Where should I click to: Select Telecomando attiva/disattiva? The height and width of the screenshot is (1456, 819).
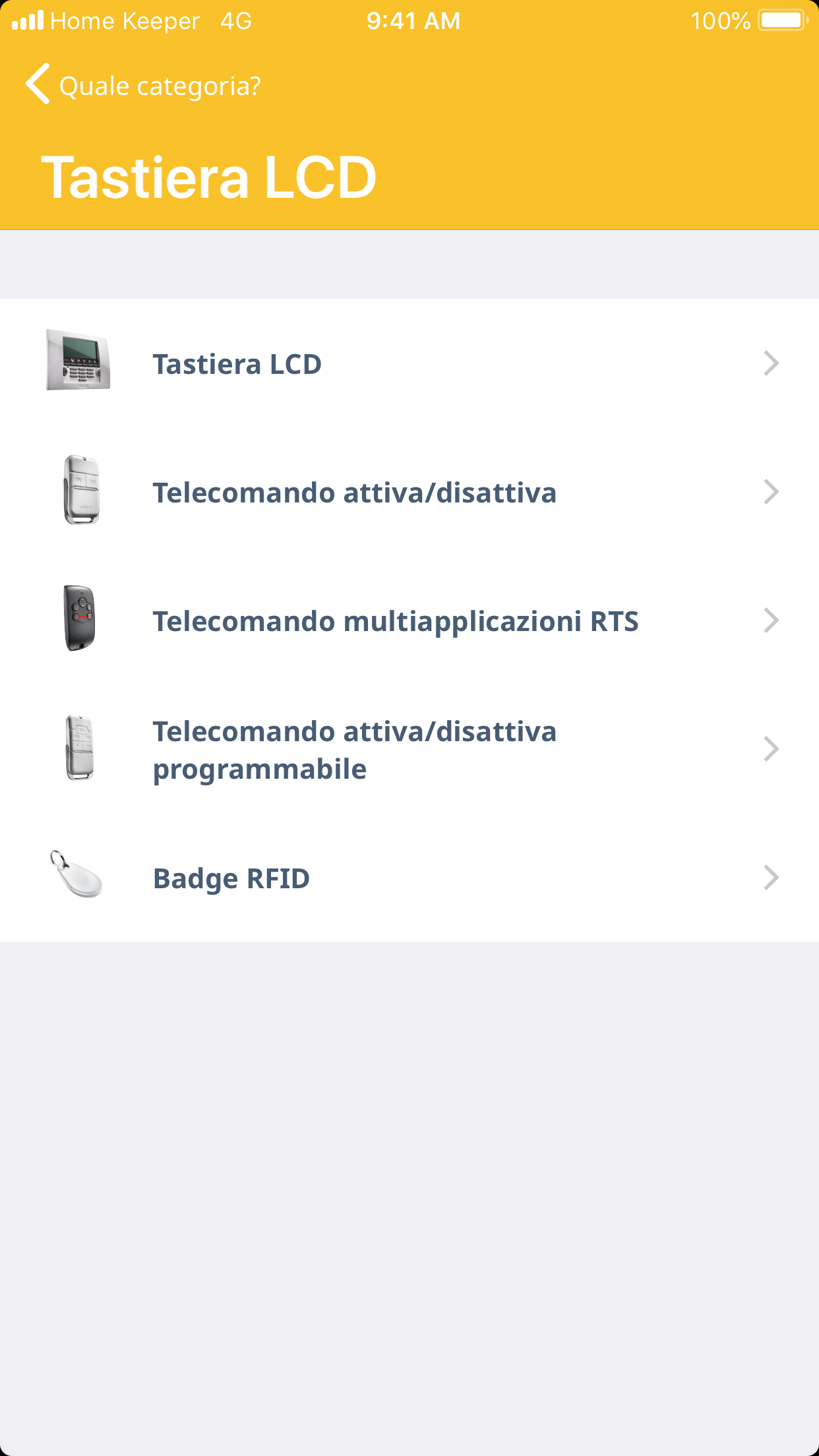[409, 493]
